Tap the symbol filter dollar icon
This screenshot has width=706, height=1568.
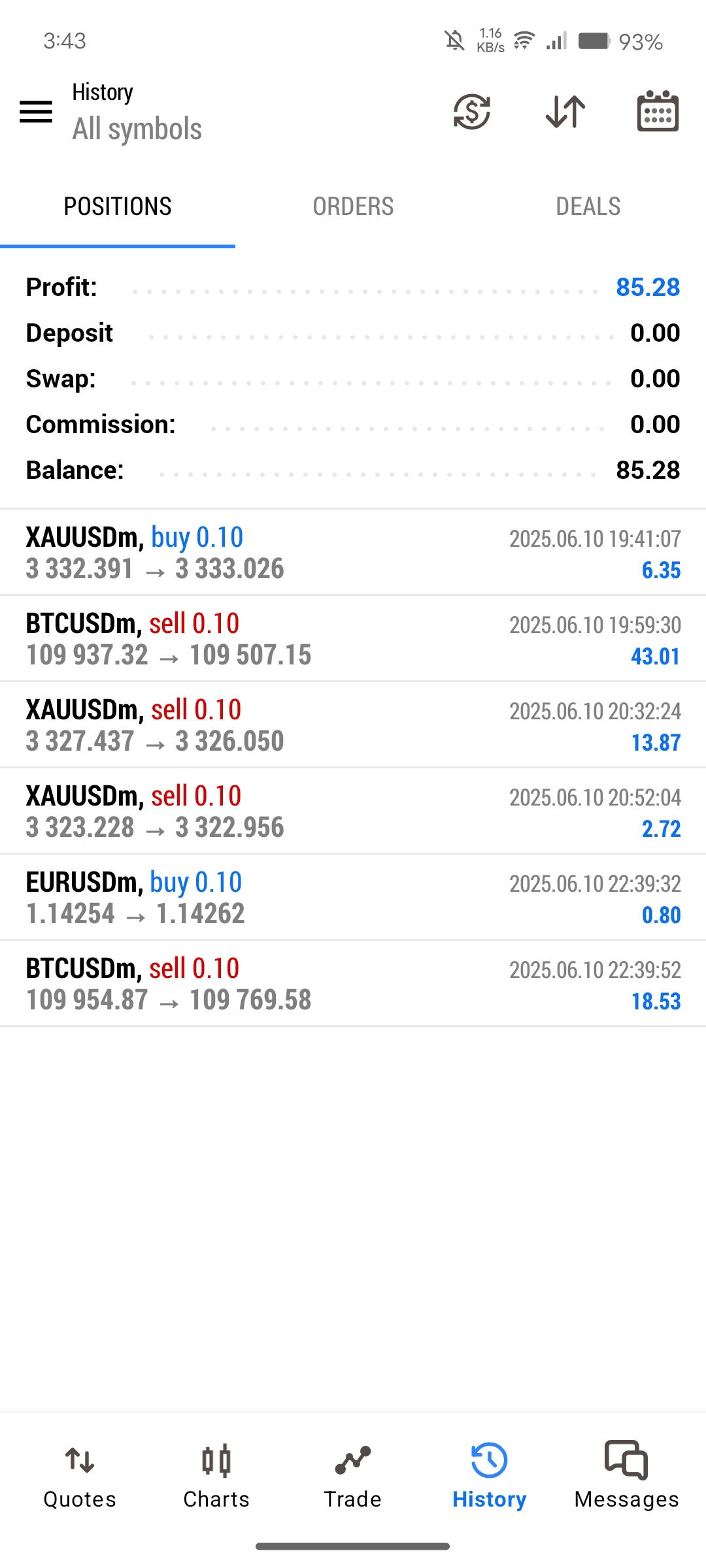point(472,112)
